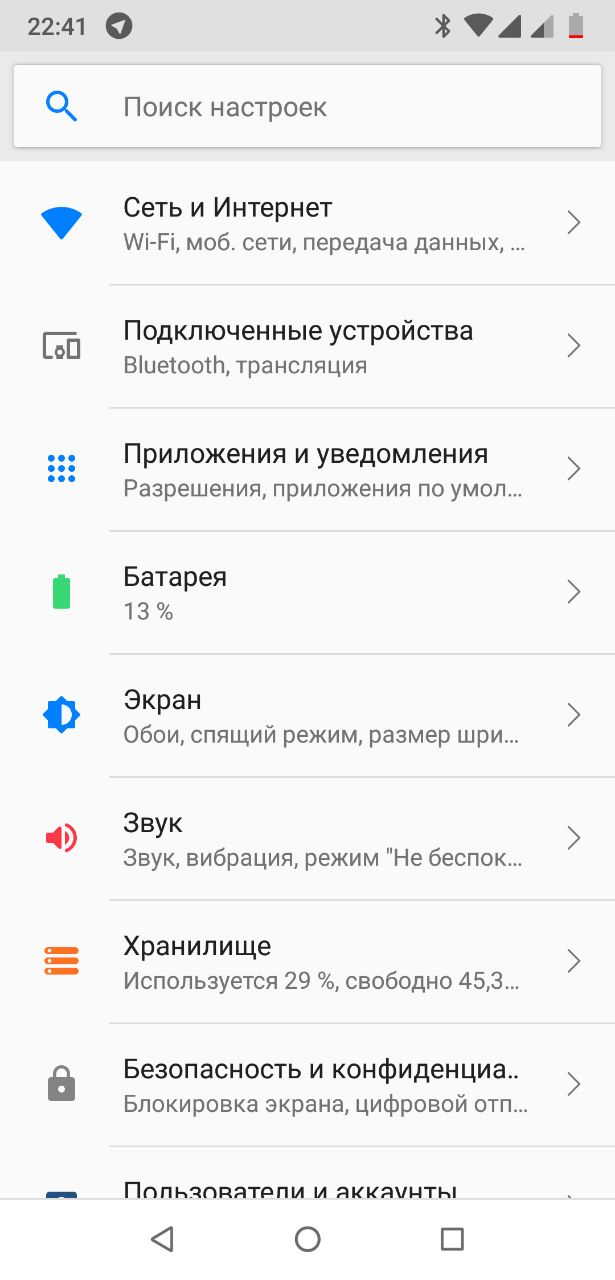Open Хранилище storage settings
Screen dimensions: 615x1280
(x=307, y=961)
